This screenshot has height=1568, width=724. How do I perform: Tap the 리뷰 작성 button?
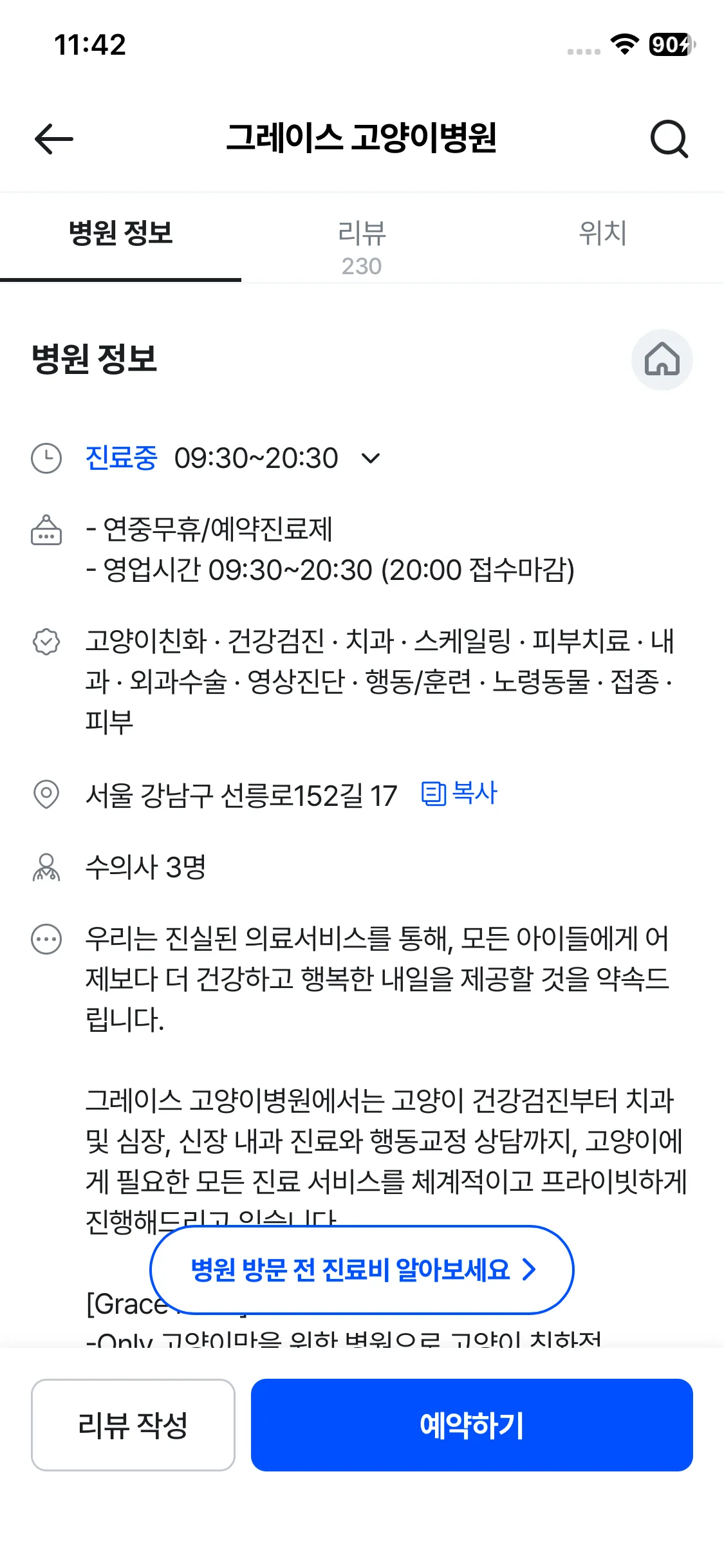(133, 1424)
